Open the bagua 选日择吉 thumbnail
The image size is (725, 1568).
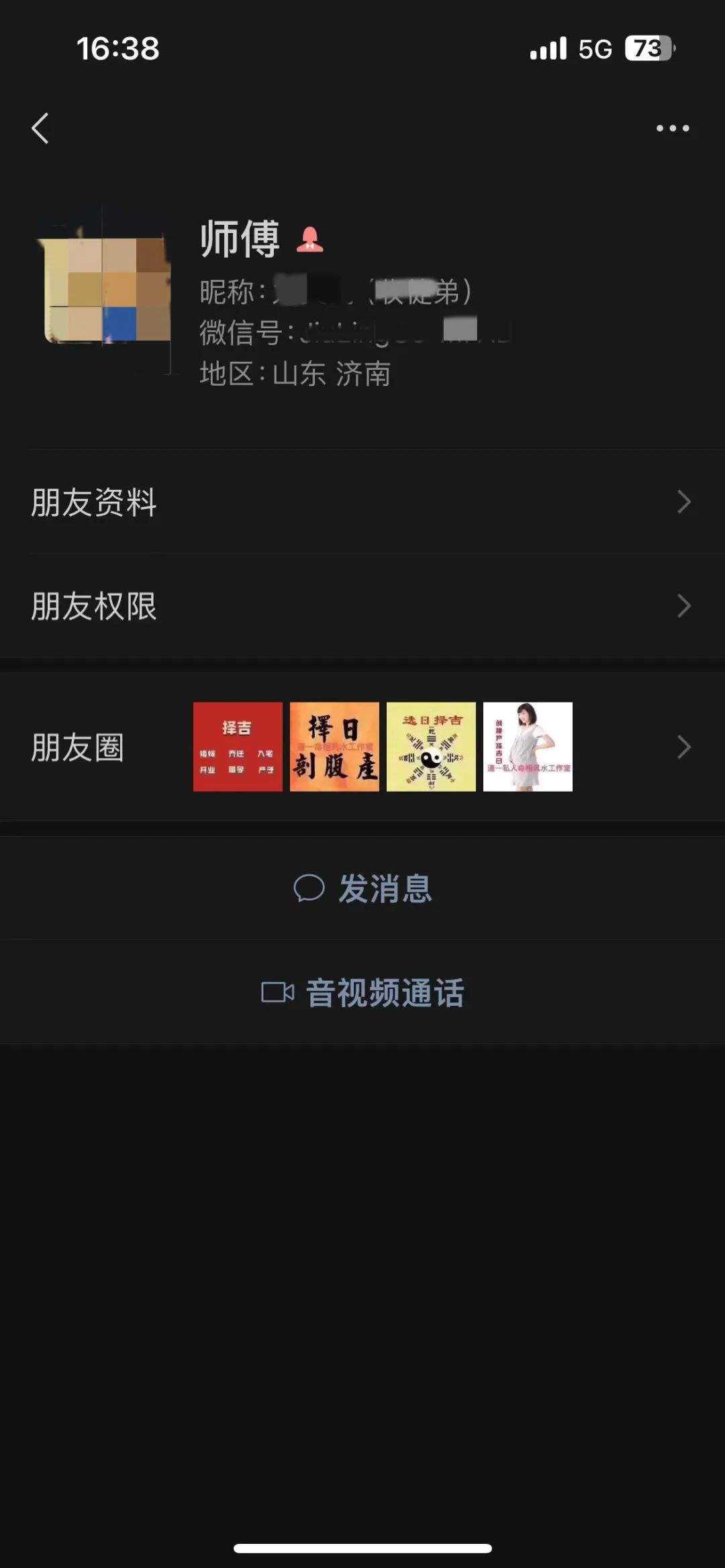pyautogui.click(x=432, y=747)
